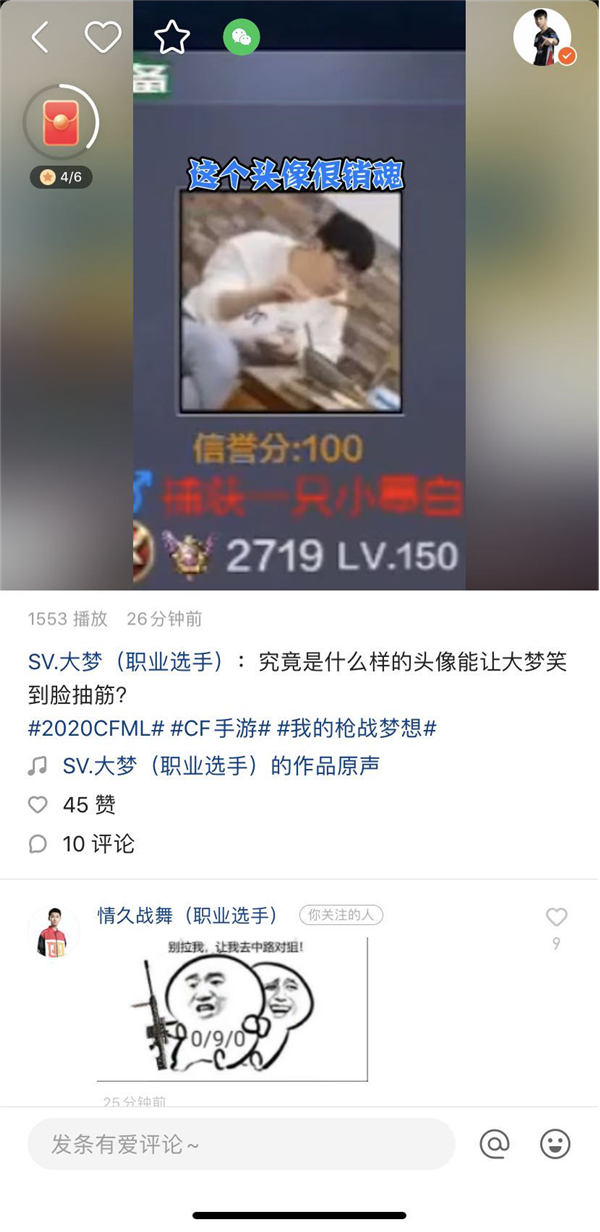The height and width of the screenshot is (1232, 600).
Task: Tap the 45 赞 like row
Action: tap(88, 805)
